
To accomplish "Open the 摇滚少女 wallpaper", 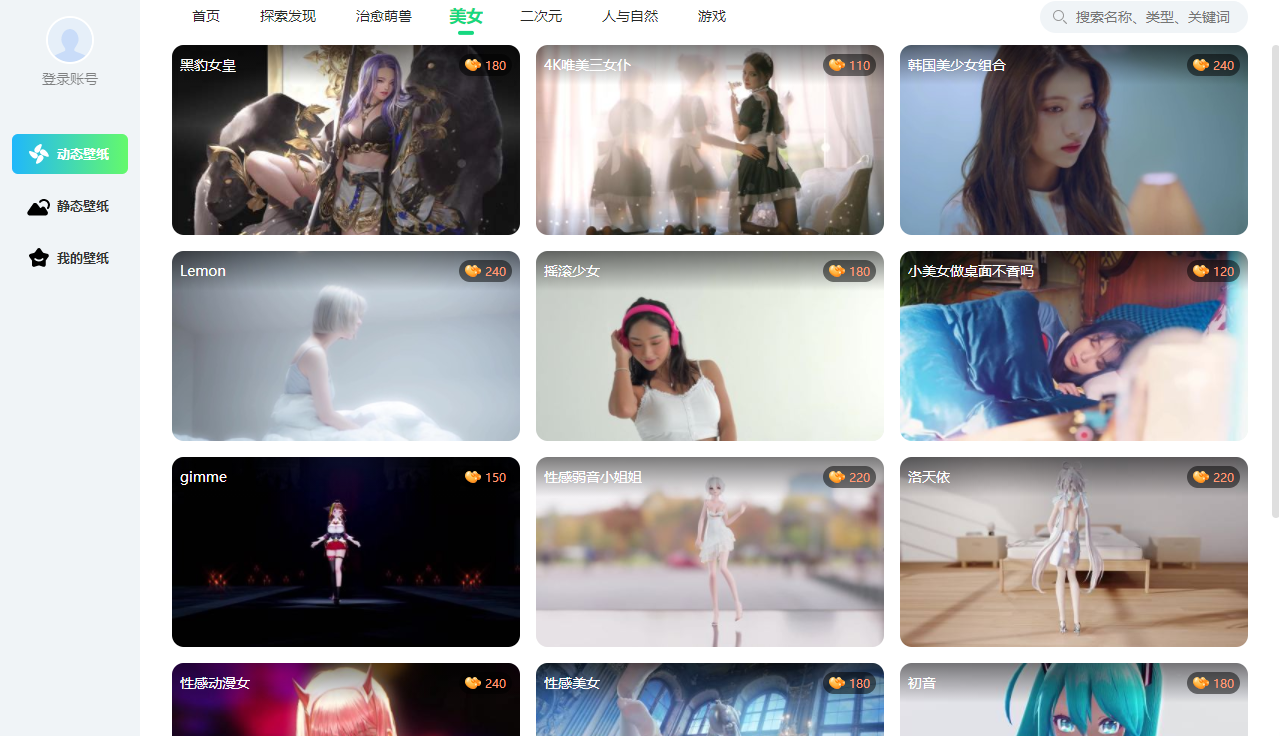I will (x=710, y=346).
